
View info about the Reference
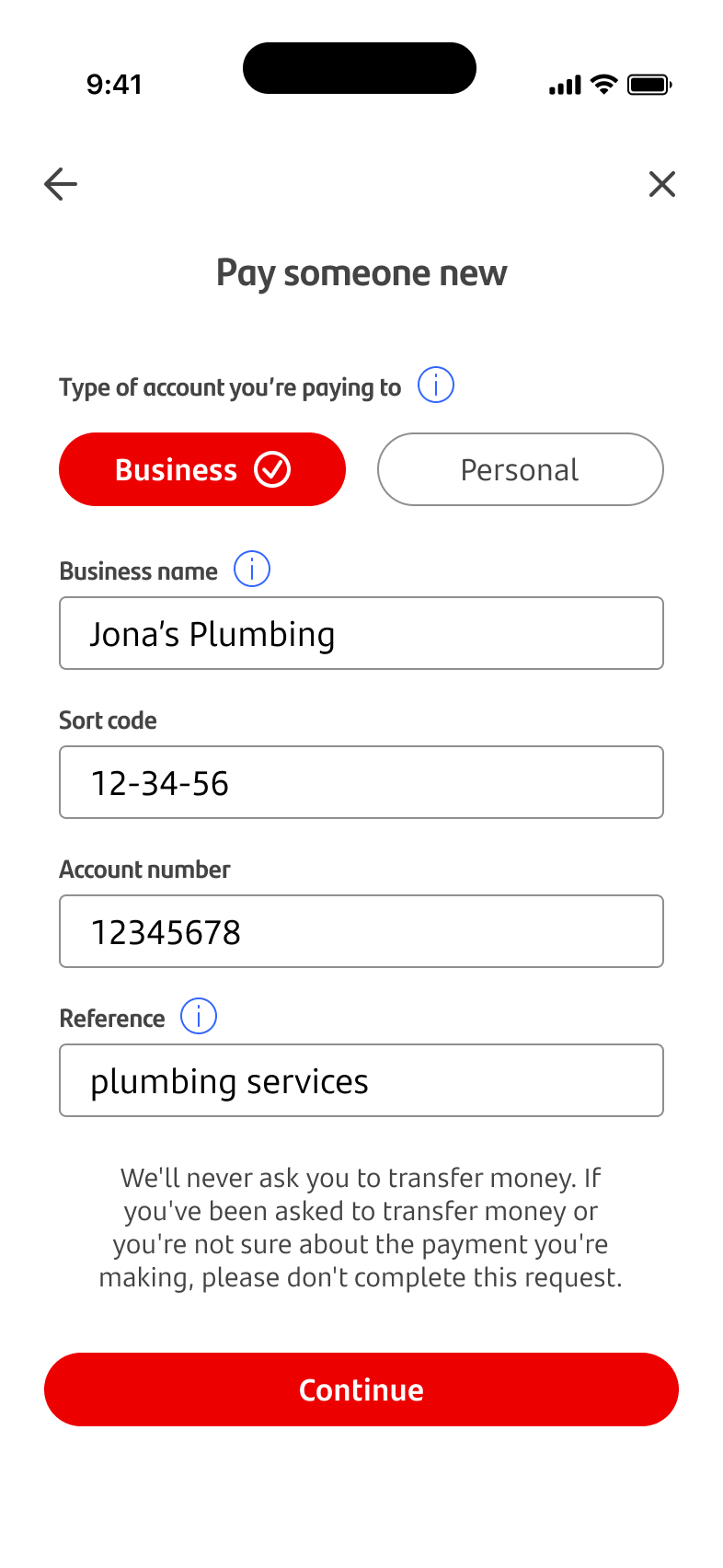coord(199,1017)
